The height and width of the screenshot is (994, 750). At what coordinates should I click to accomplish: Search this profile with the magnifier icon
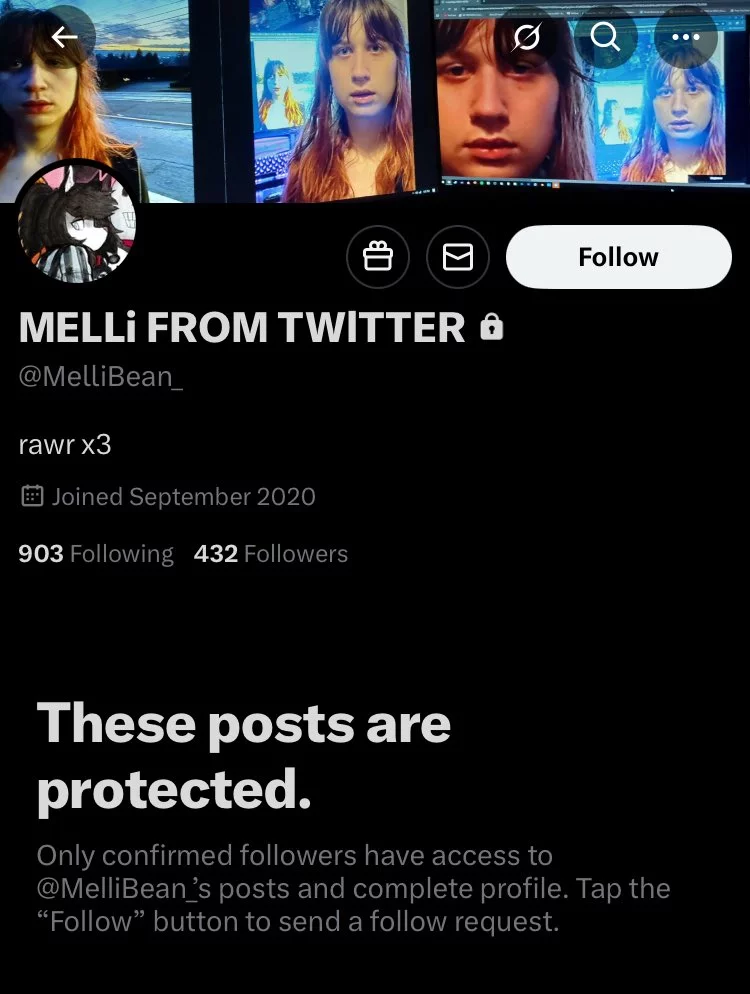pos(605,37)
